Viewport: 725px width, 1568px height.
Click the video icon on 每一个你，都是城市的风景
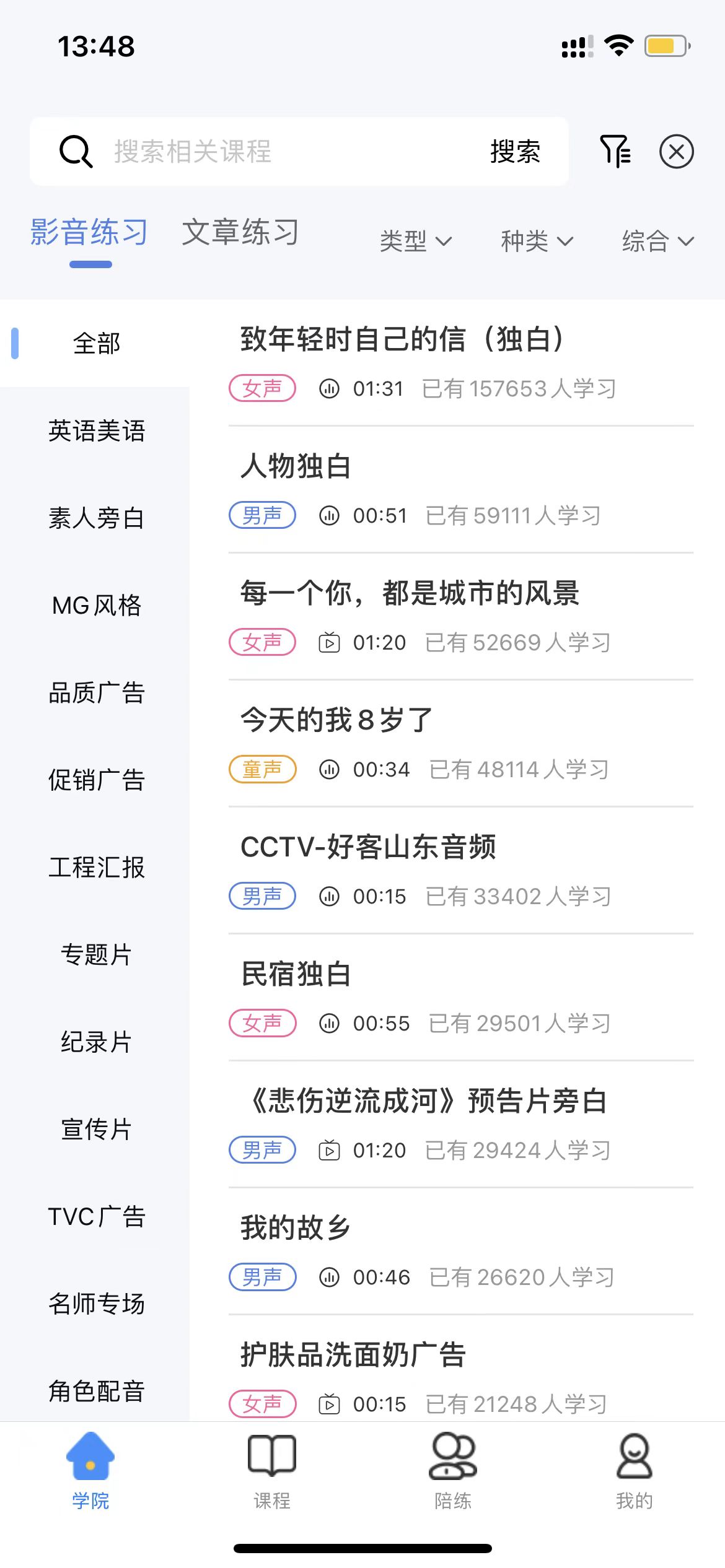tap(330, 643)
